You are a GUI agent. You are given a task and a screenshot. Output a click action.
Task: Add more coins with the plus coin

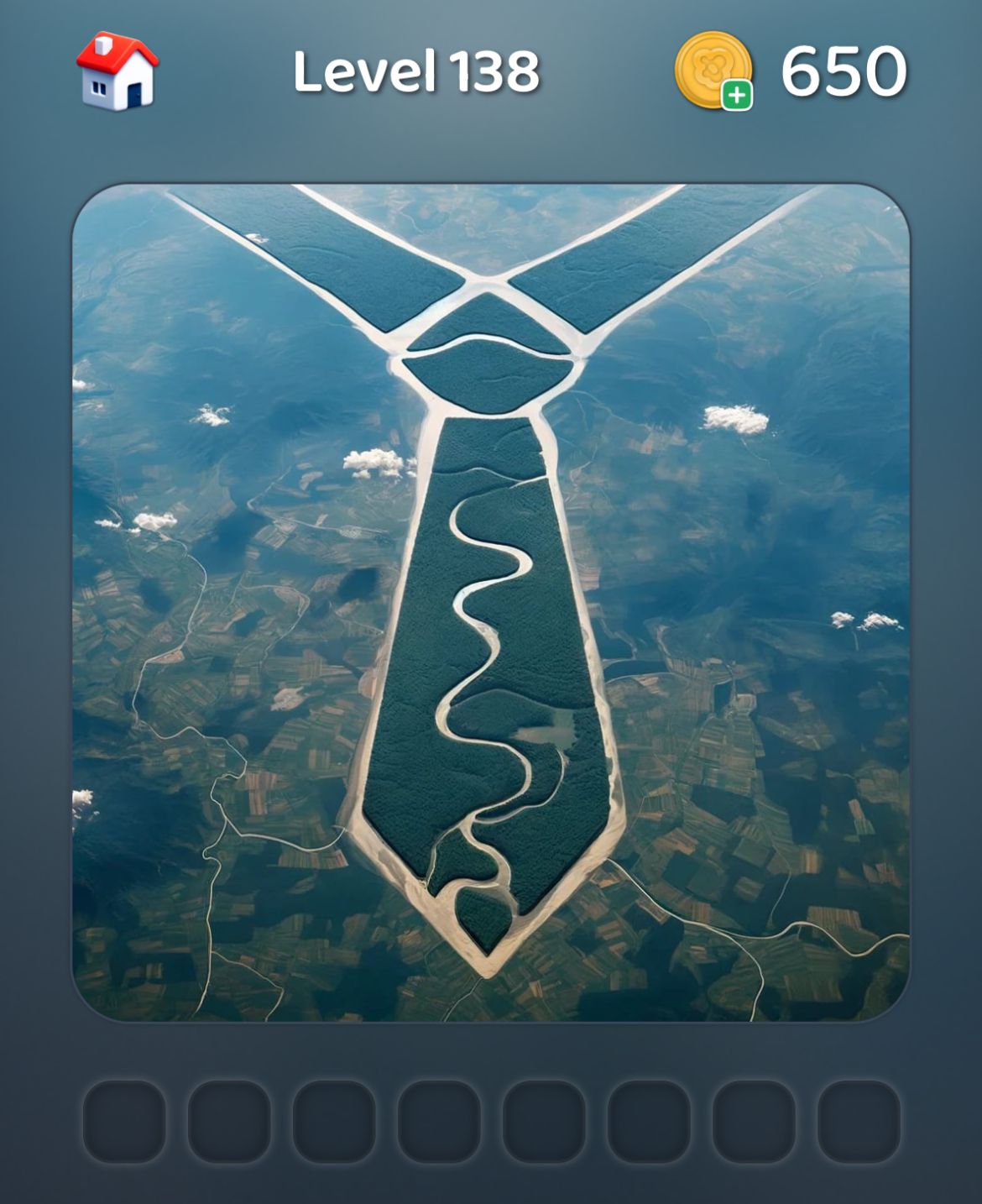(x=714, y=71)
